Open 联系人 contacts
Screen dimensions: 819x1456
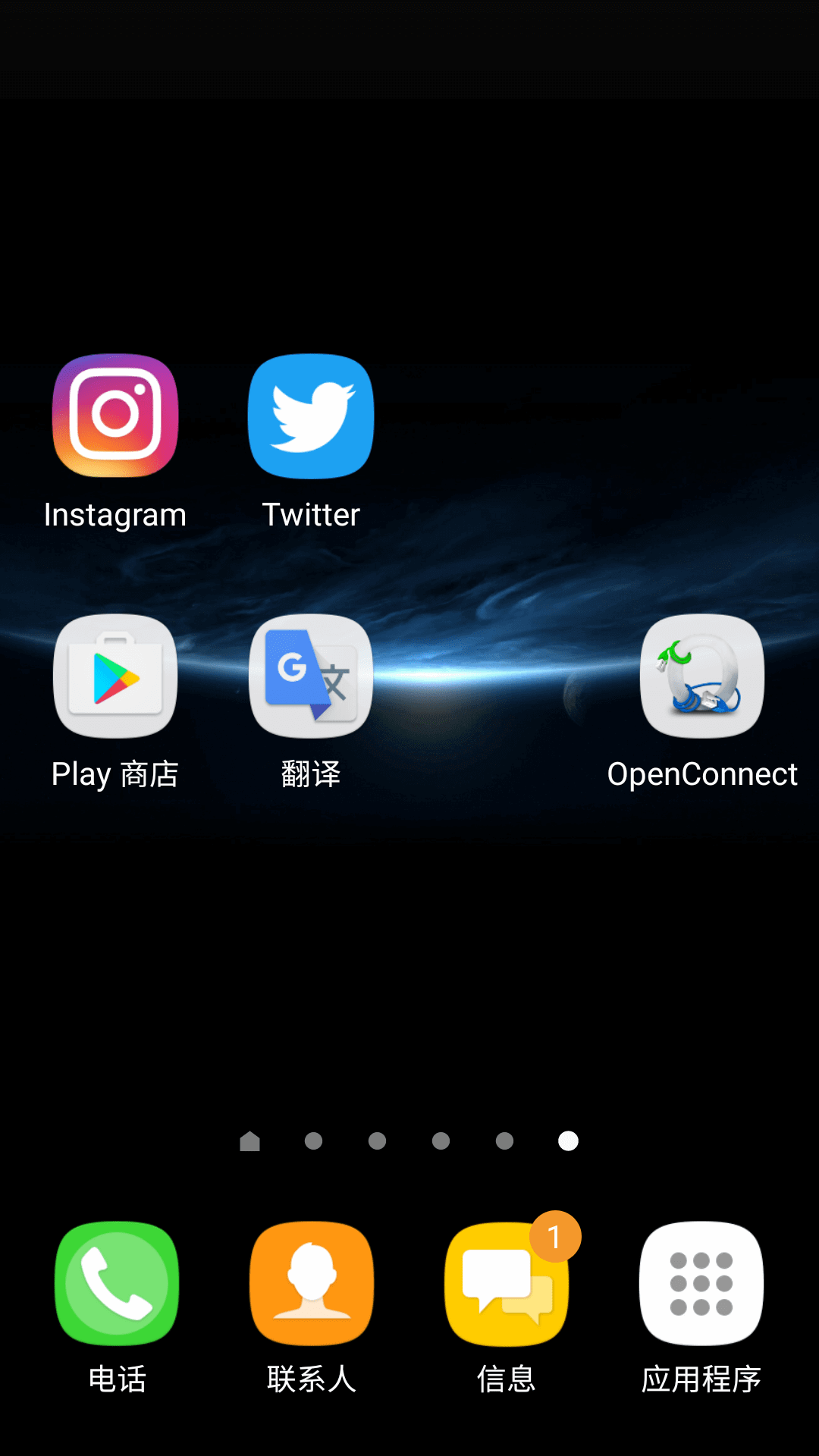(x=312, y=1283)
